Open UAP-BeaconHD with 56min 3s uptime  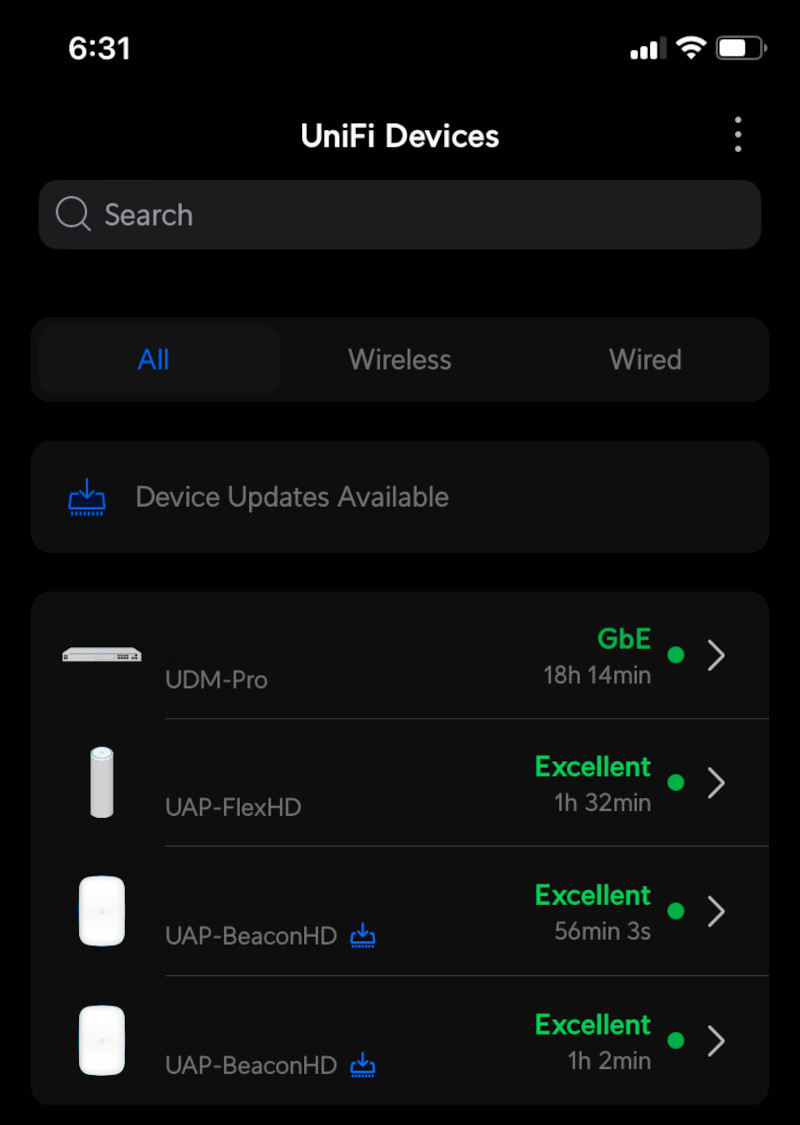(x=400, y=912)
